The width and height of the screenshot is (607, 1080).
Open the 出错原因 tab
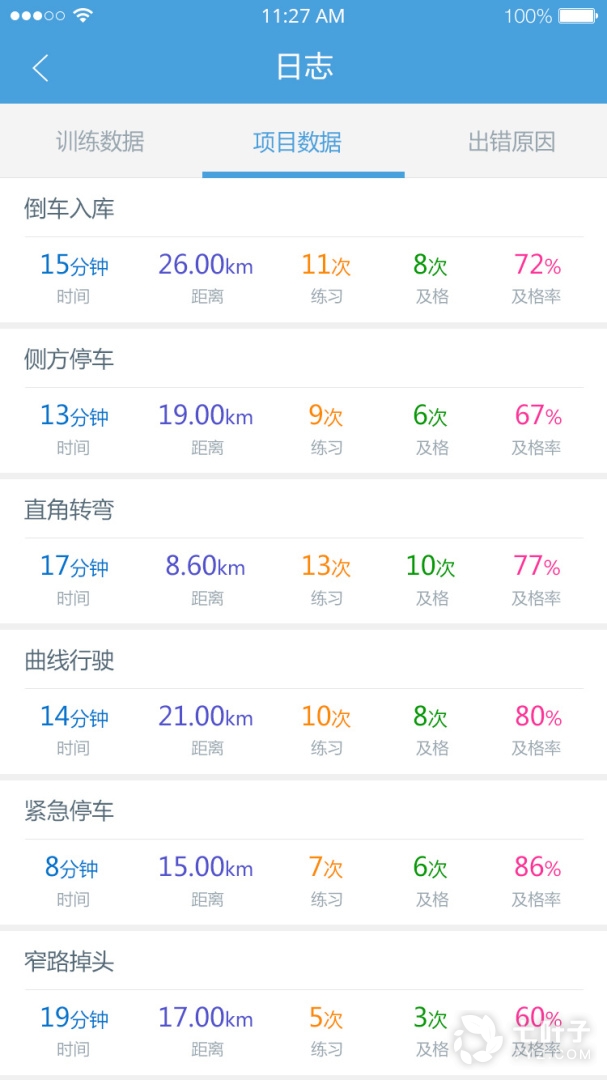[511, 141]
